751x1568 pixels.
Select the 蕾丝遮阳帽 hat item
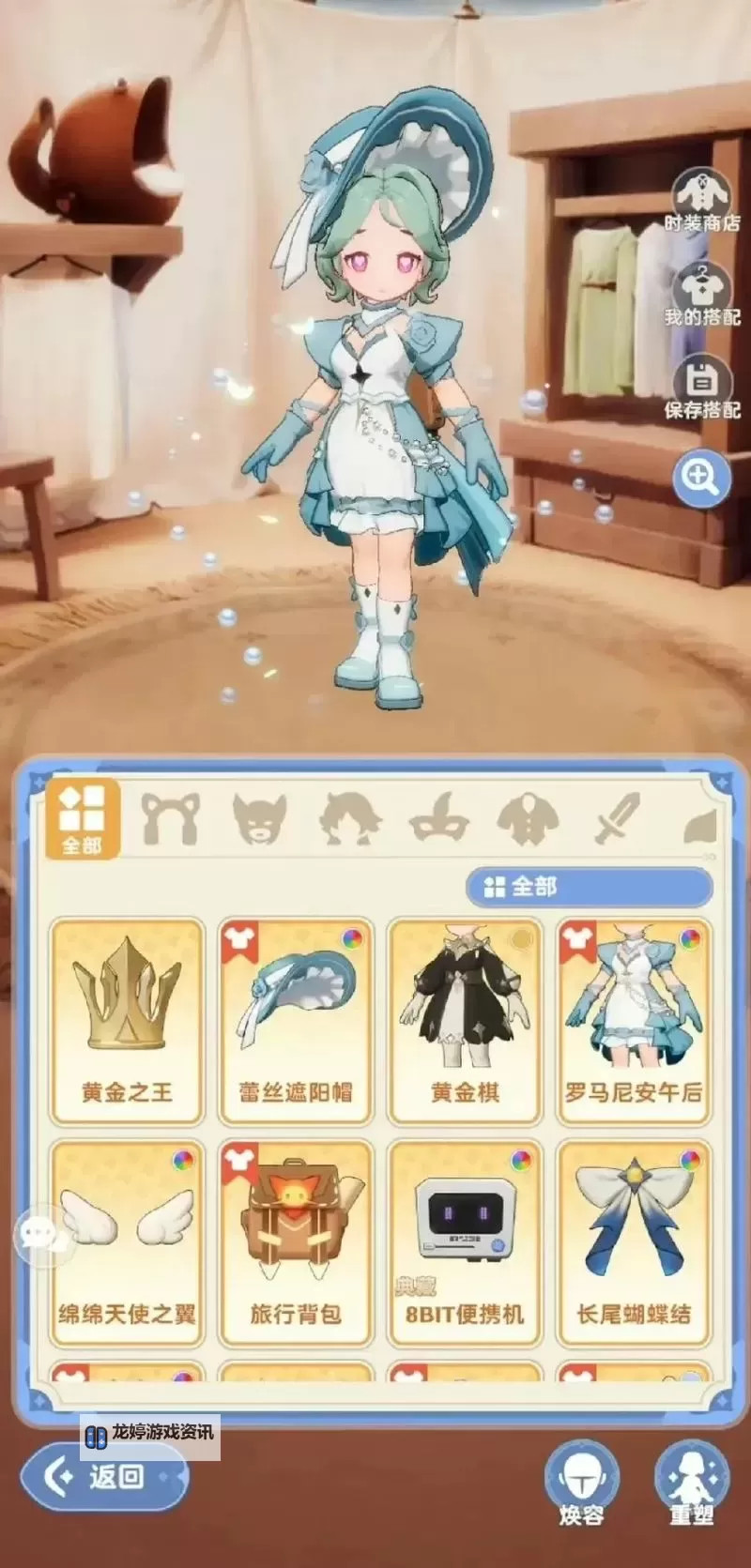pos(296,1021)
